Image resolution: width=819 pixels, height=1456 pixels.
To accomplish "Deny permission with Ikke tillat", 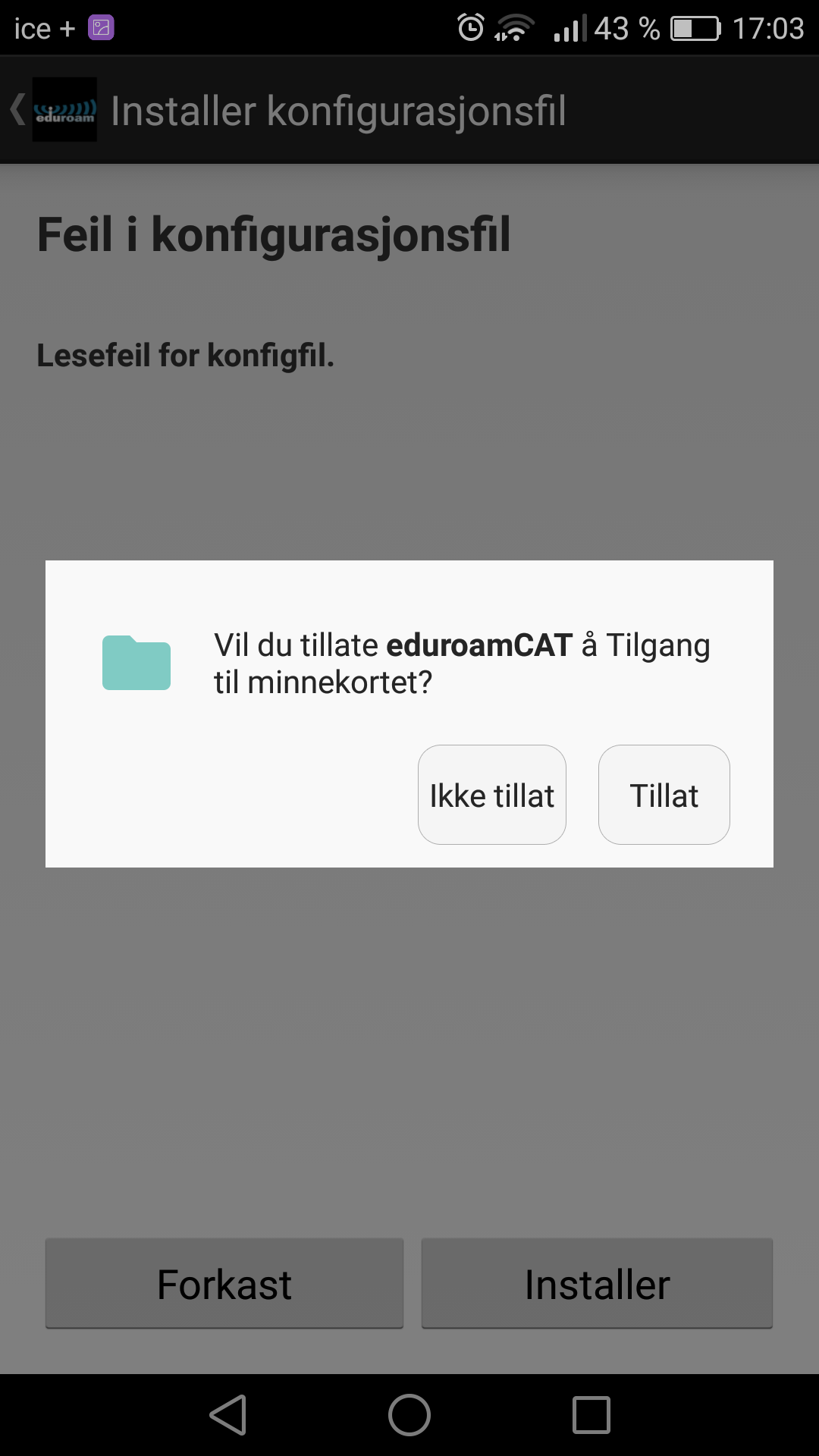I will (x=492, y=795).
